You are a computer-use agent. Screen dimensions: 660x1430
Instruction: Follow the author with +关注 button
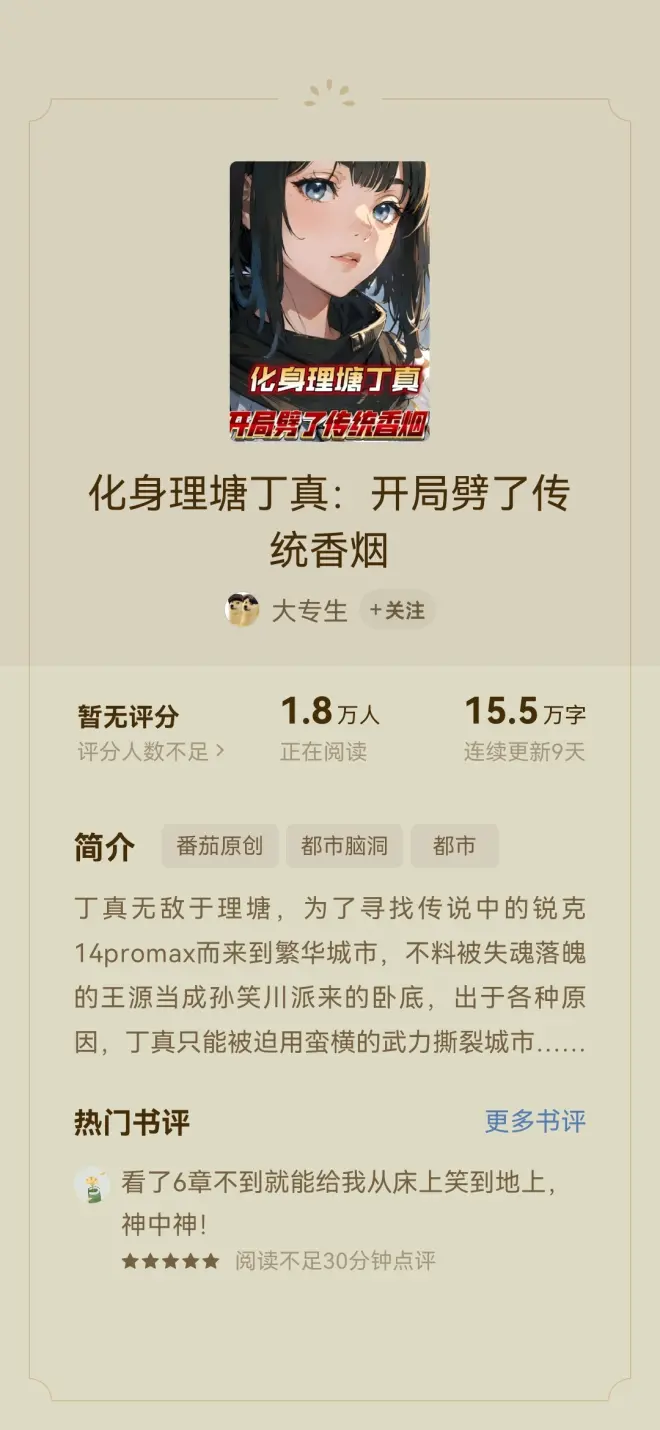coord(397,610)
